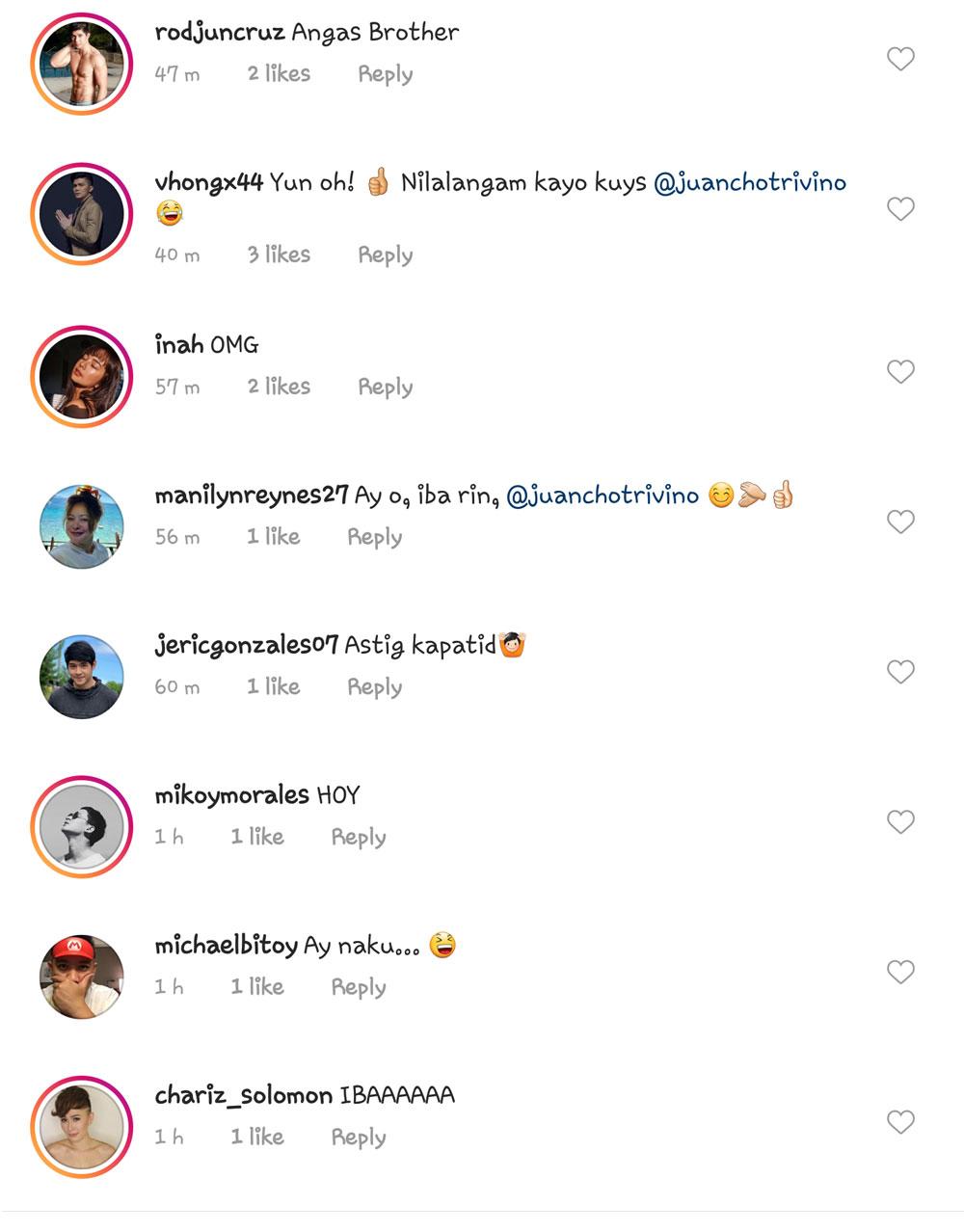Reply to inah's comment
This screenshot has height=1232, width=964.
(x=385, y=387)
